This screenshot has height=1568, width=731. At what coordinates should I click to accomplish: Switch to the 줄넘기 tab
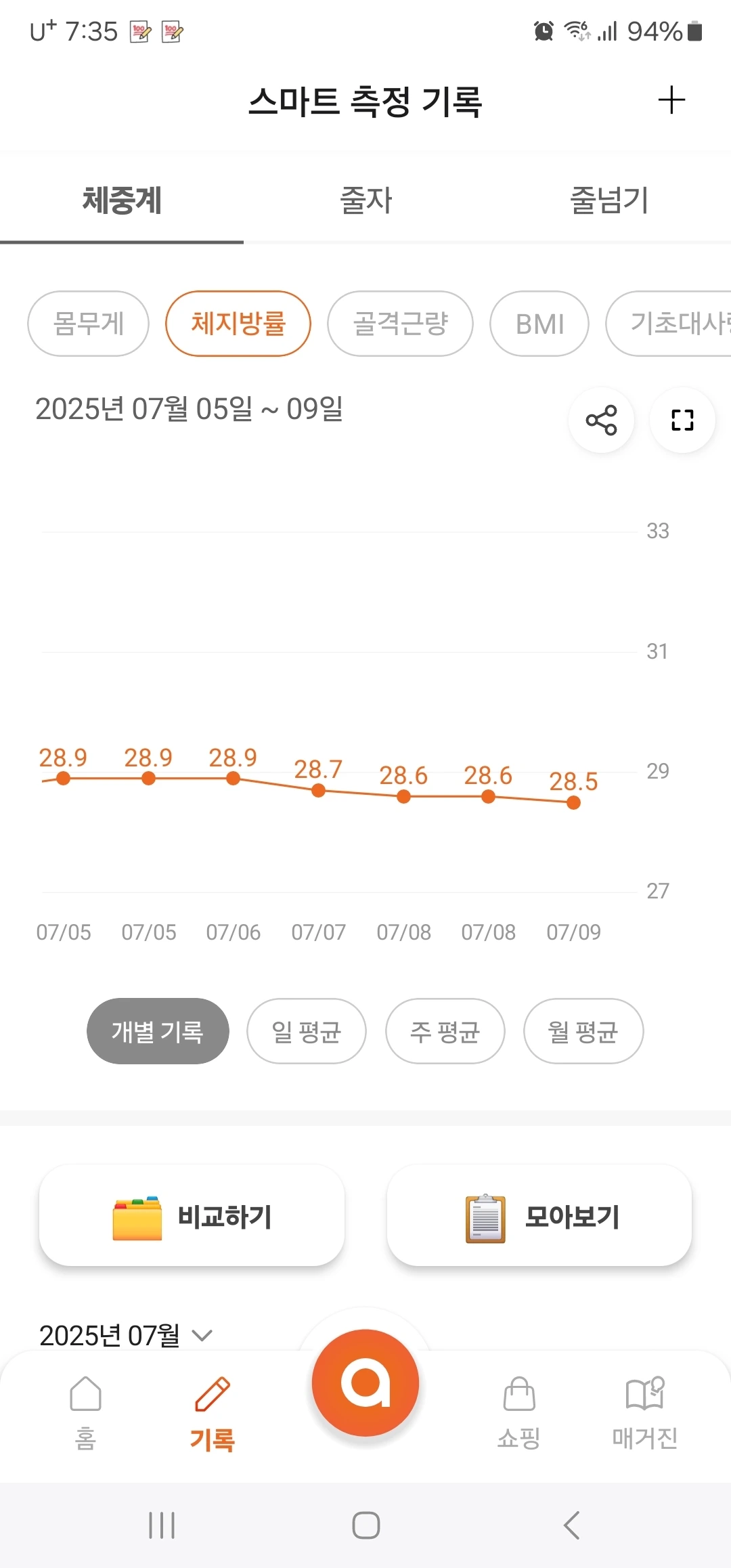(x=609, y=200)
